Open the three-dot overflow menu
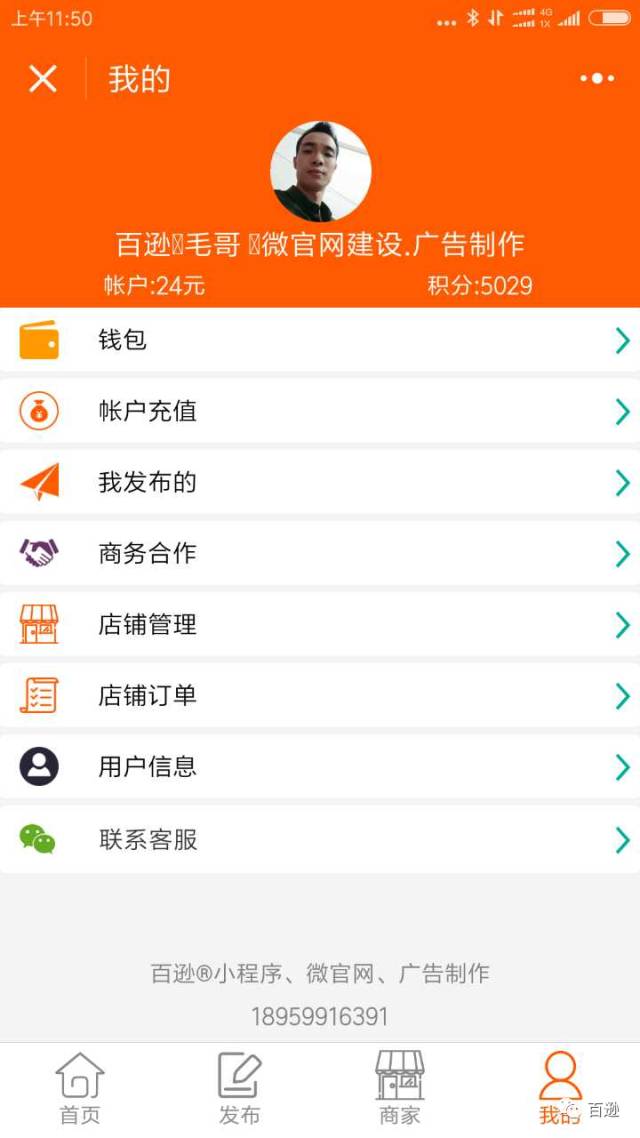Image resolution: width=640 pixels, height=1138 pixels. tap(597, 78)
